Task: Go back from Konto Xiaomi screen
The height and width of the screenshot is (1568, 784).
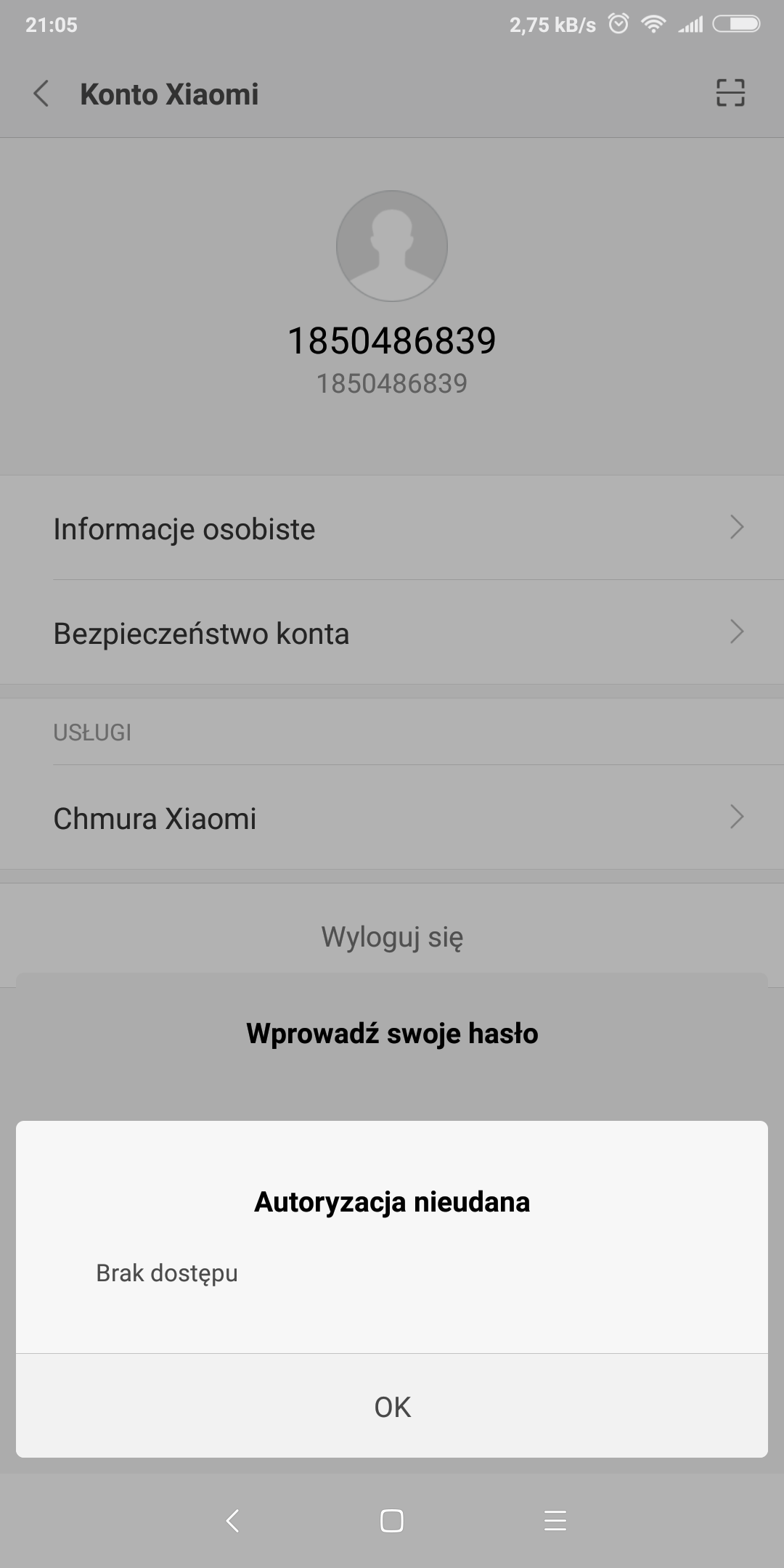Action: (x=41, y=94)
